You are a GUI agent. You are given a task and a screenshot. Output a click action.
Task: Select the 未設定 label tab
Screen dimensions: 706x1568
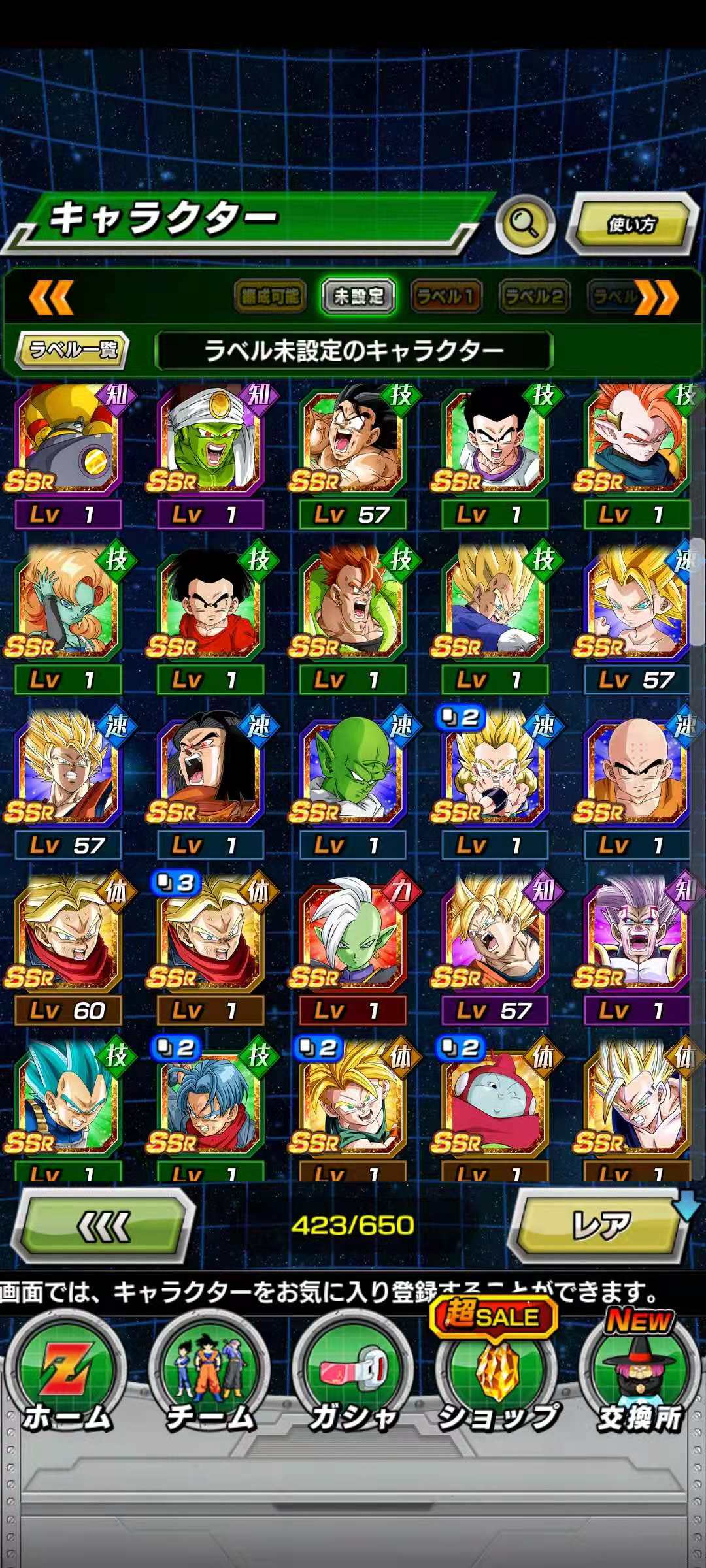[358, 297]
